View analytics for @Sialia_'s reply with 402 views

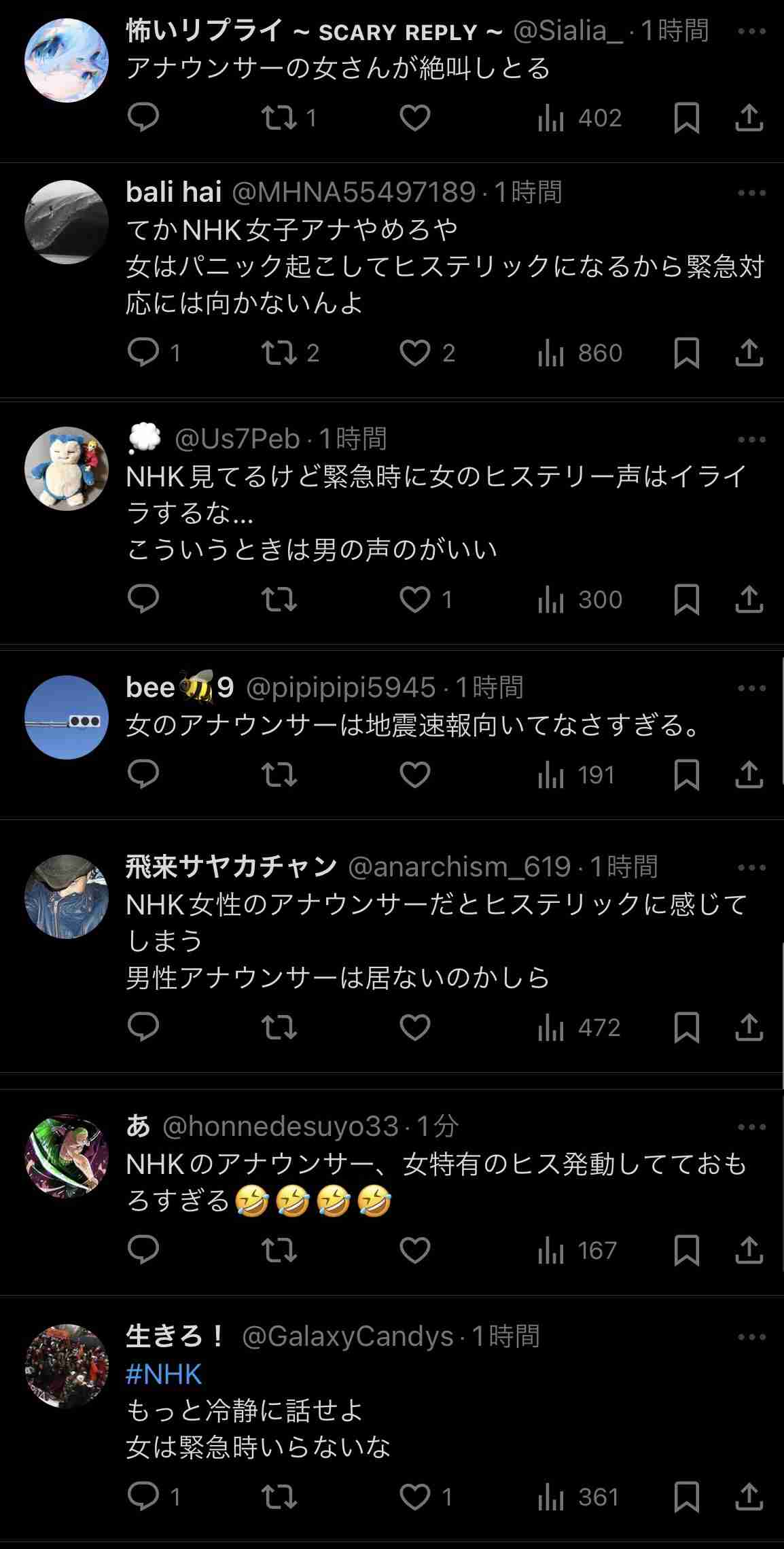pyautogui.click(x=580, y=118)
